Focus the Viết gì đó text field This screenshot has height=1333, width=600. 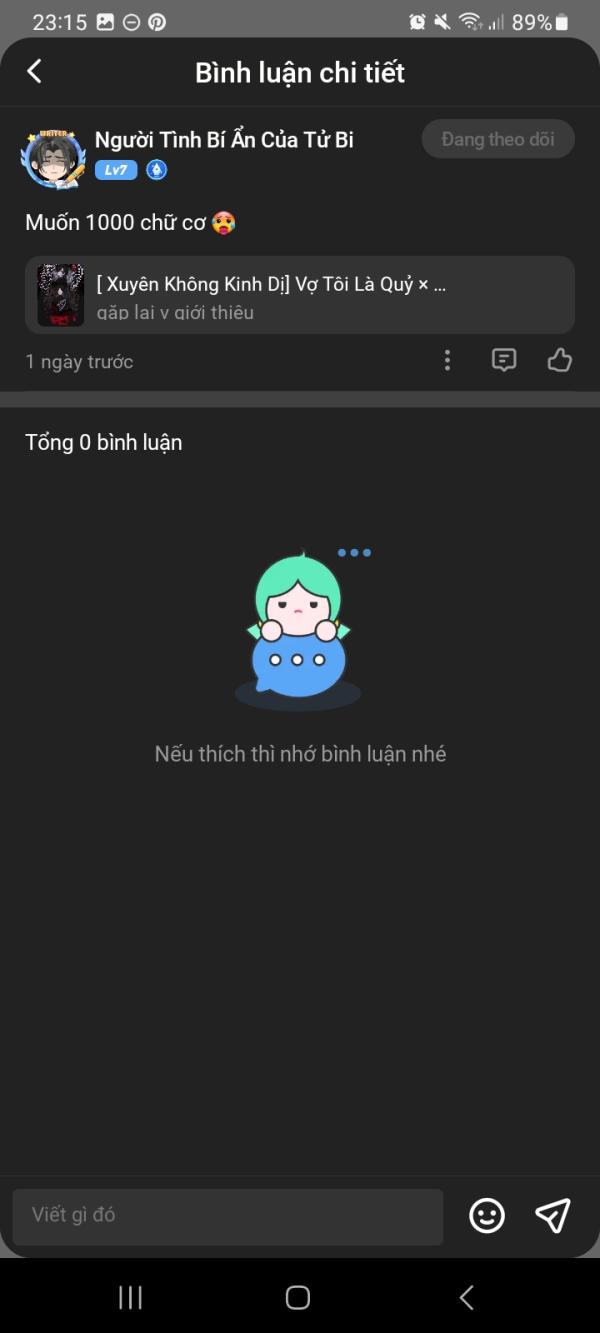point(227,1215)
